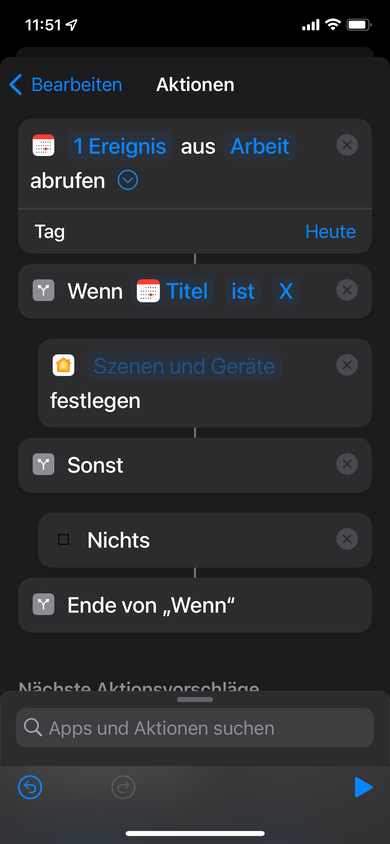This screenshot has width=390, height=844.
Task: Run the shortcut with play button
Action: coord(363,787)
